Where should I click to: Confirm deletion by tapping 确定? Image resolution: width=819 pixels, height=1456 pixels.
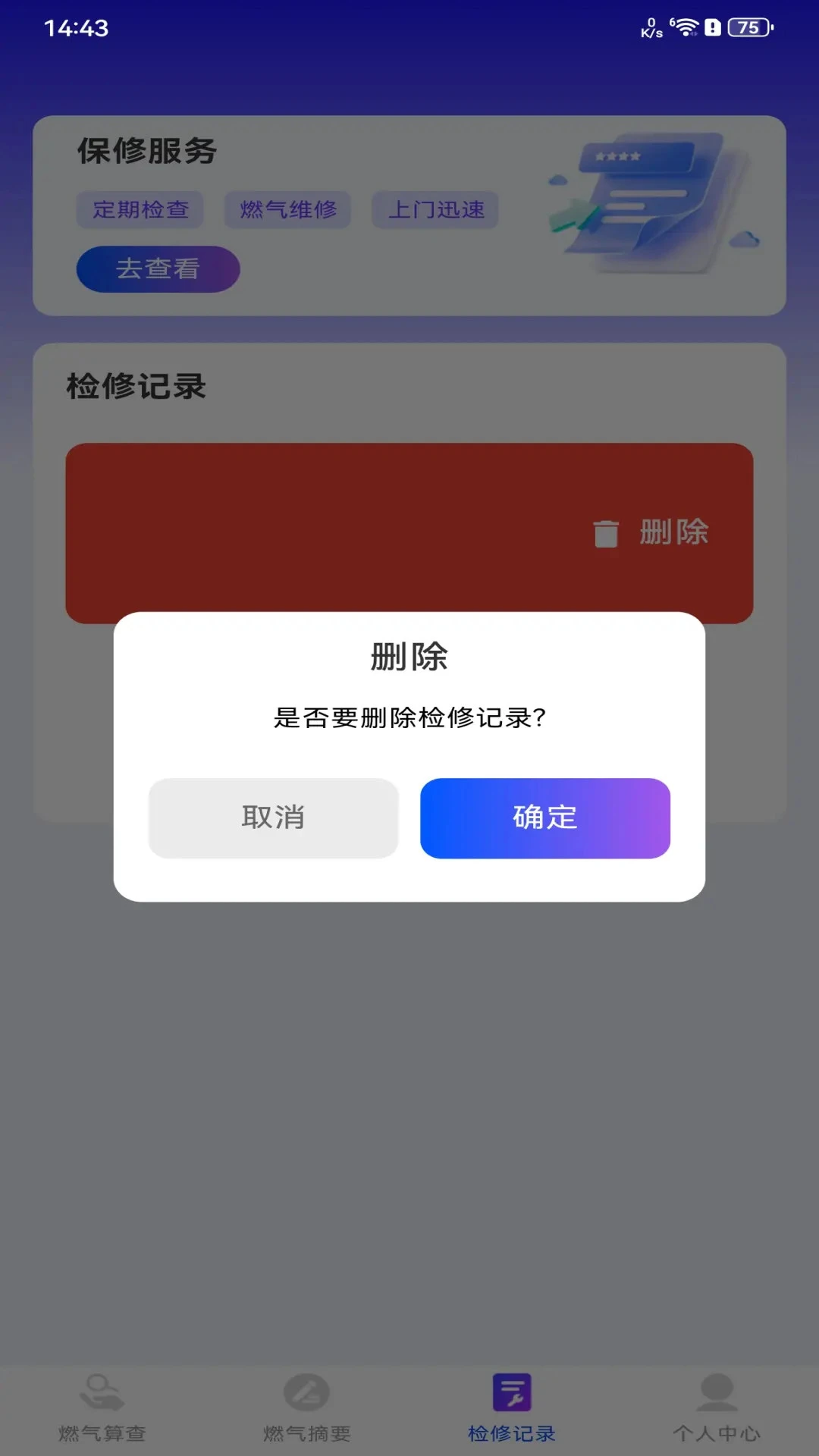point(545,817)
